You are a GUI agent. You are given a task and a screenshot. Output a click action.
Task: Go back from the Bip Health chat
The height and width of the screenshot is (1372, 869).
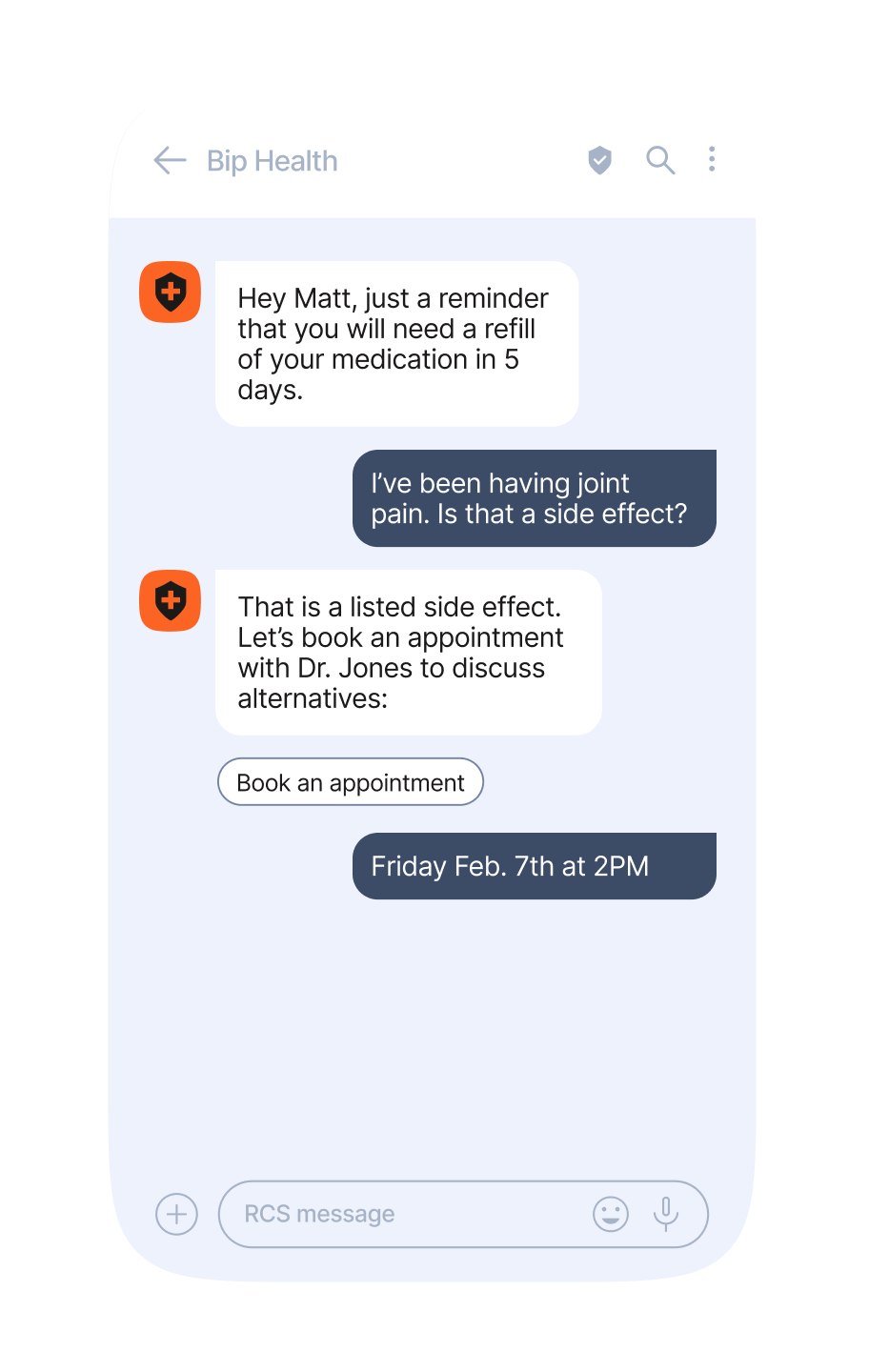point(170,161)
